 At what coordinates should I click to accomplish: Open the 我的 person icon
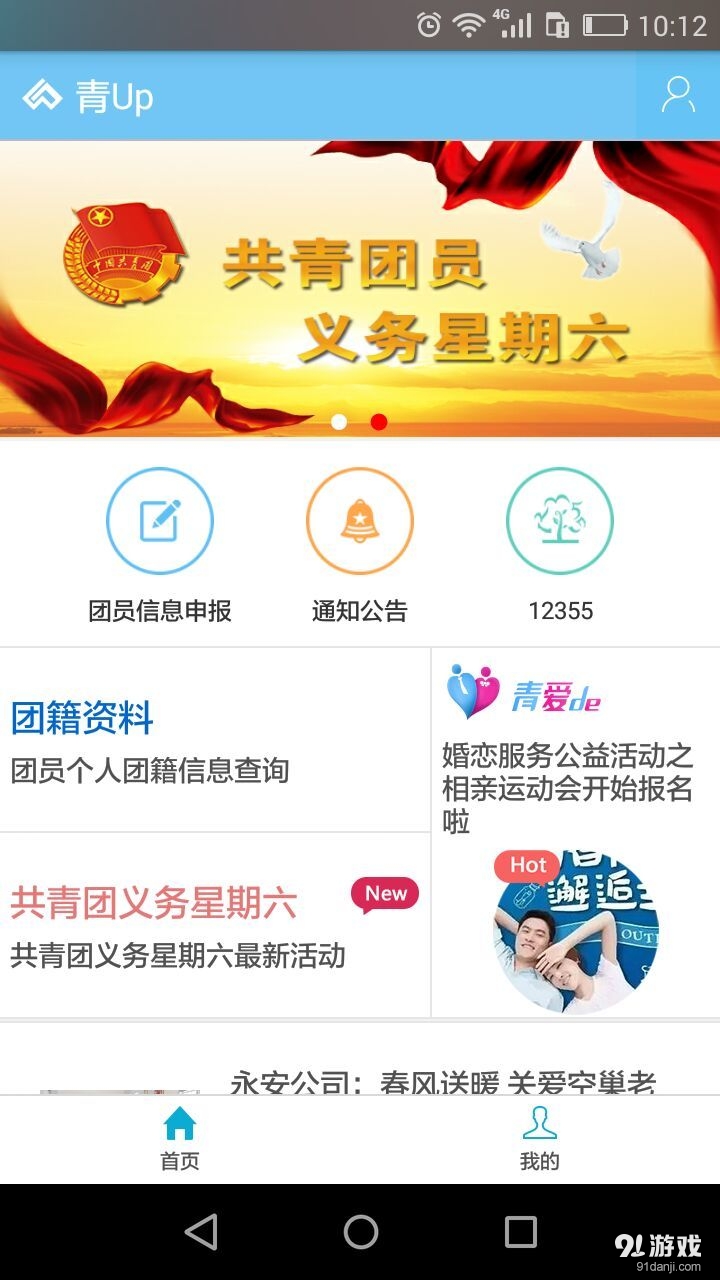tap(540, 1125)
